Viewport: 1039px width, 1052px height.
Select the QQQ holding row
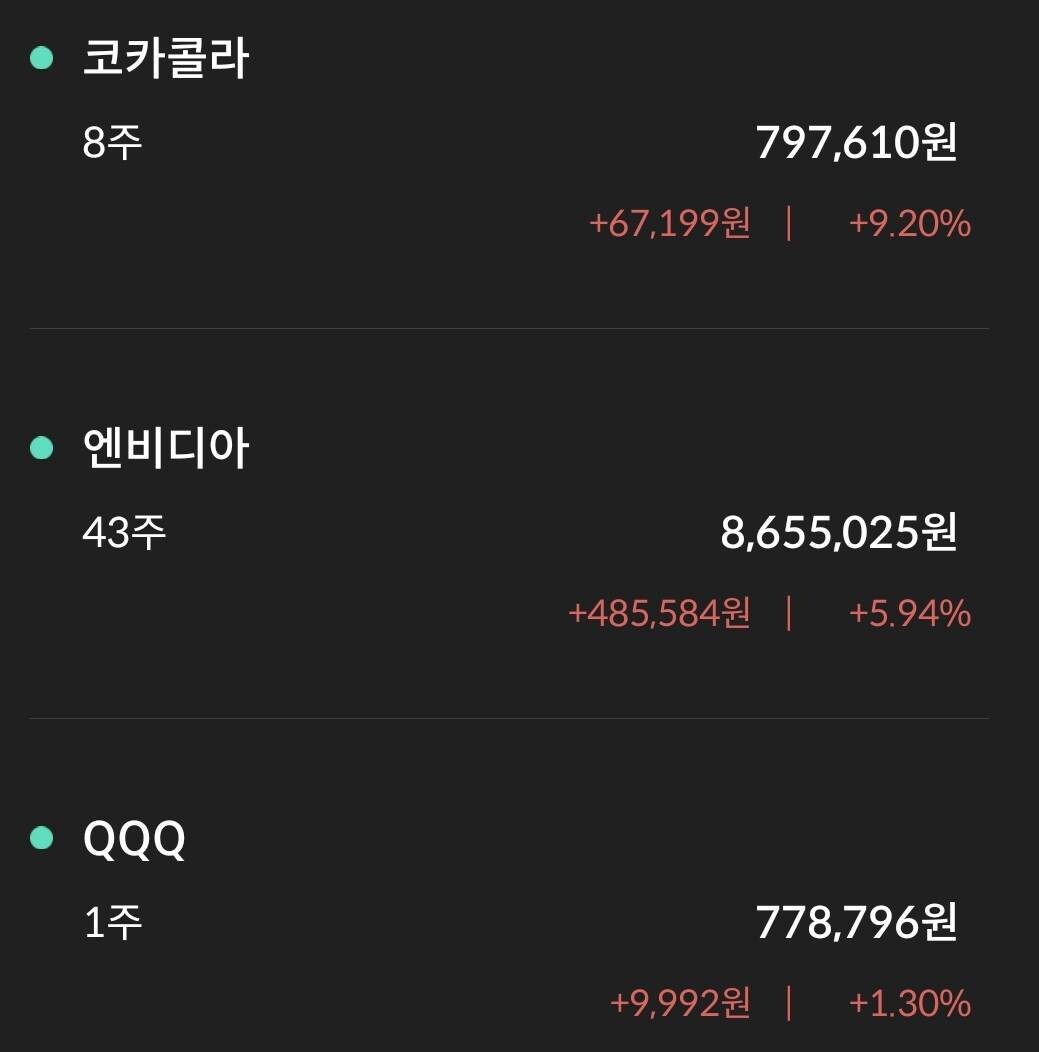(135, 840)
